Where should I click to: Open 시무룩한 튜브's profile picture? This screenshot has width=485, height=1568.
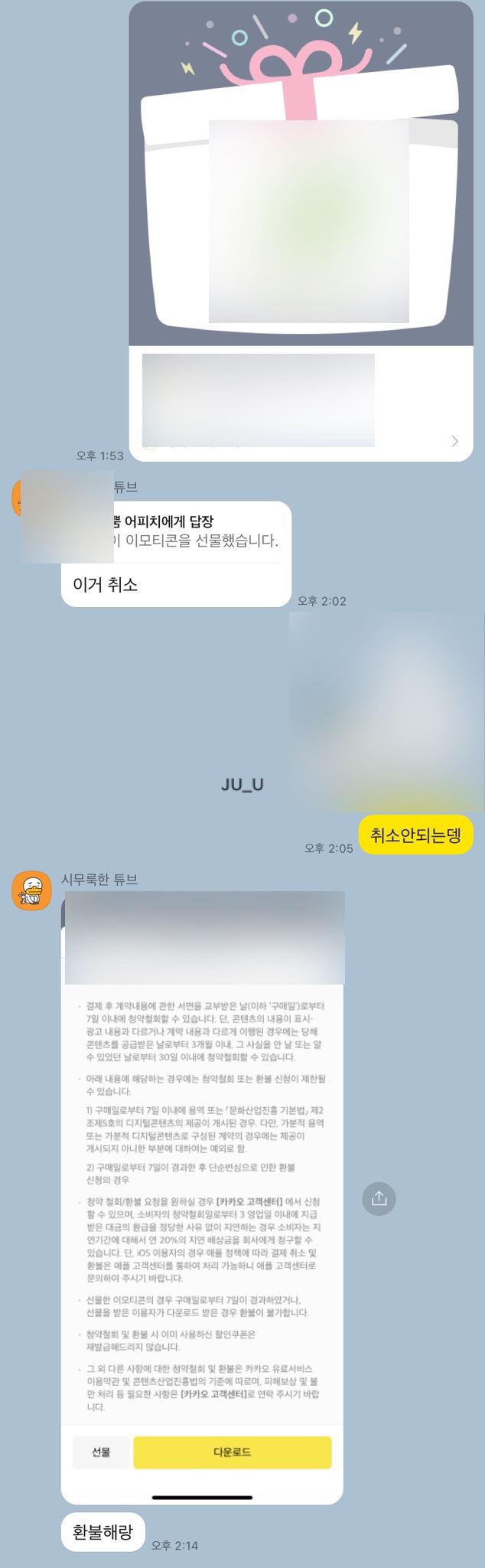pyautogui.click(x=31, y=891)
